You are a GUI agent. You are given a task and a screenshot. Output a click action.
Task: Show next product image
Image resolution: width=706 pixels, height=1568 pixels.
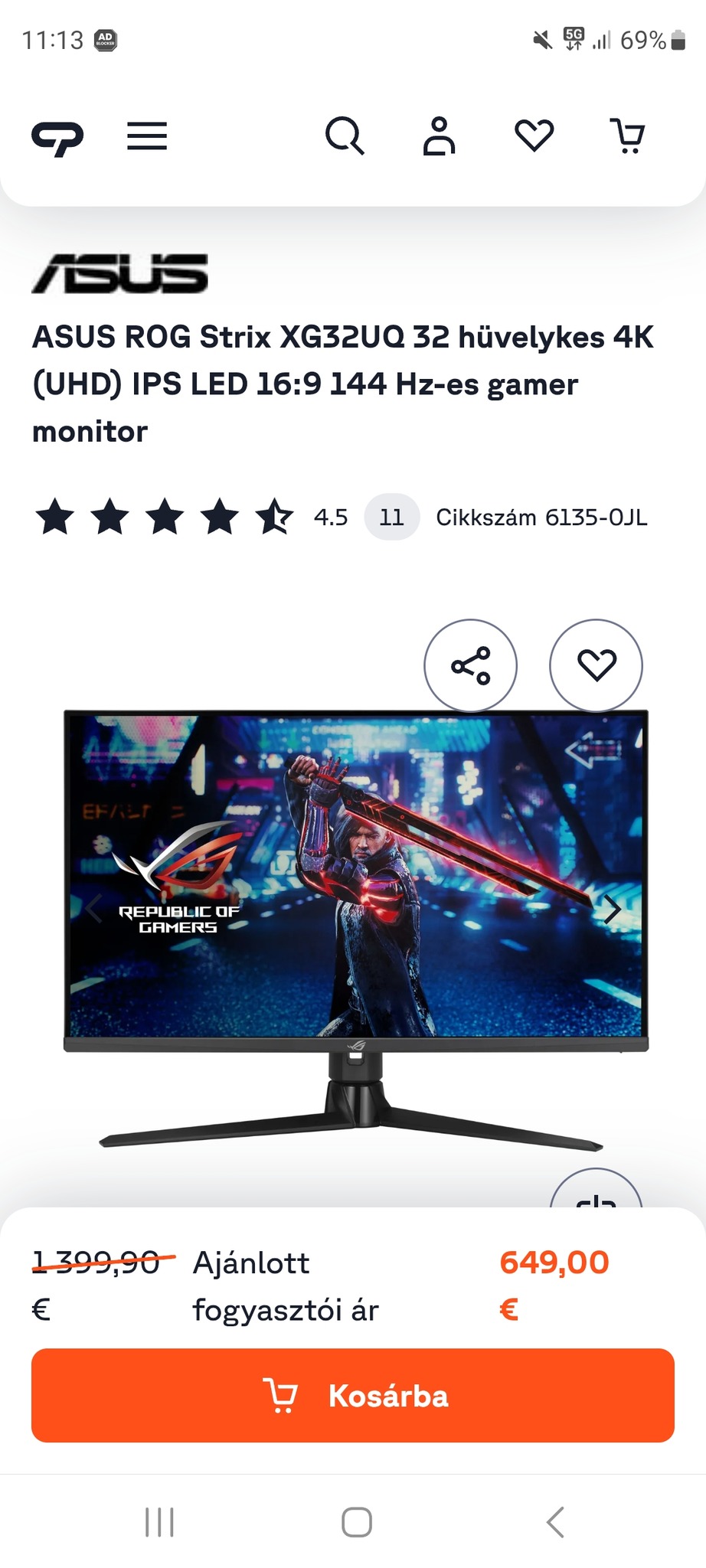click(612, 910)
